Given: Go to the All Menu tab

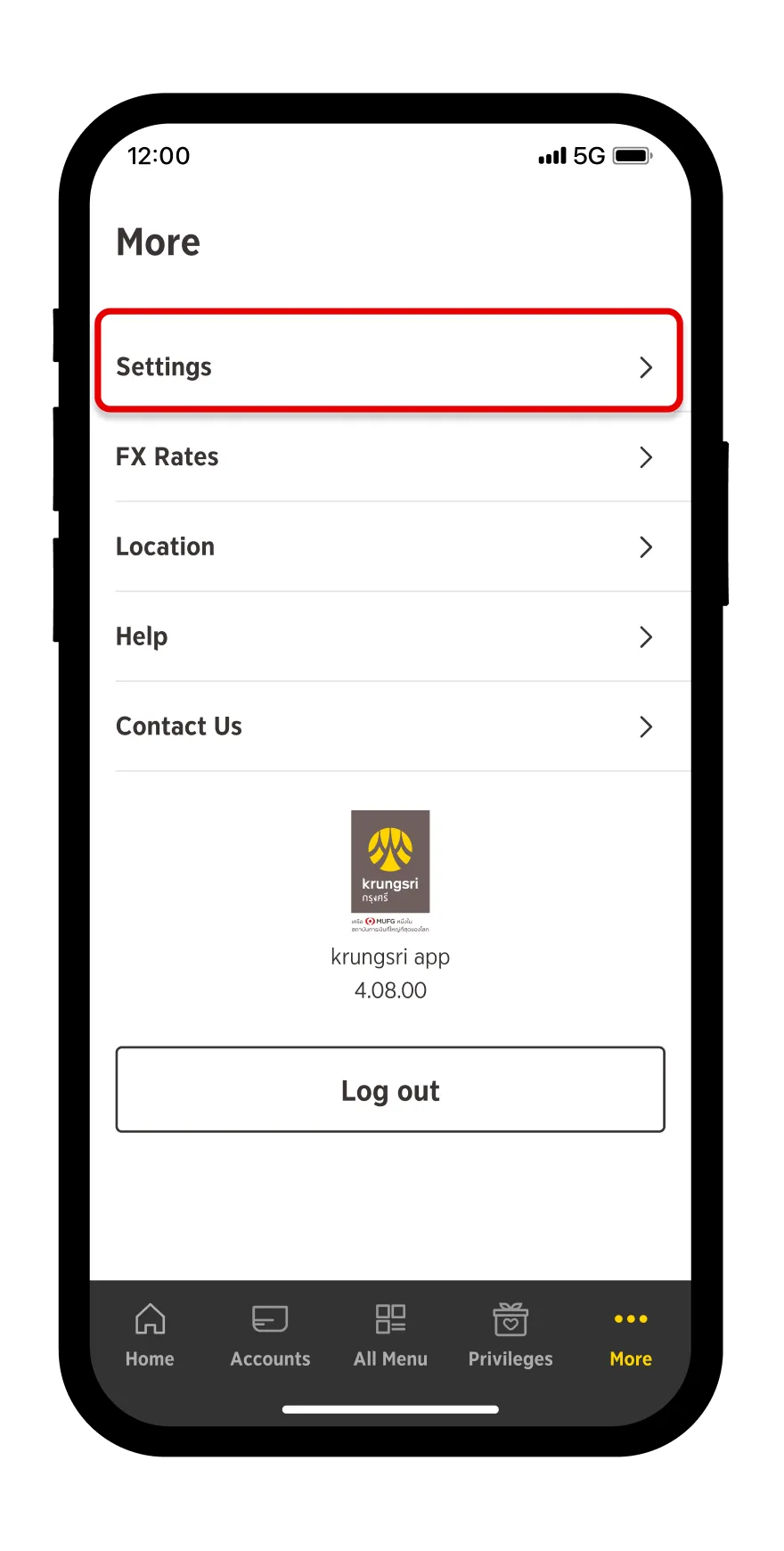Looking at the screenshot, I should point(390,1334).
